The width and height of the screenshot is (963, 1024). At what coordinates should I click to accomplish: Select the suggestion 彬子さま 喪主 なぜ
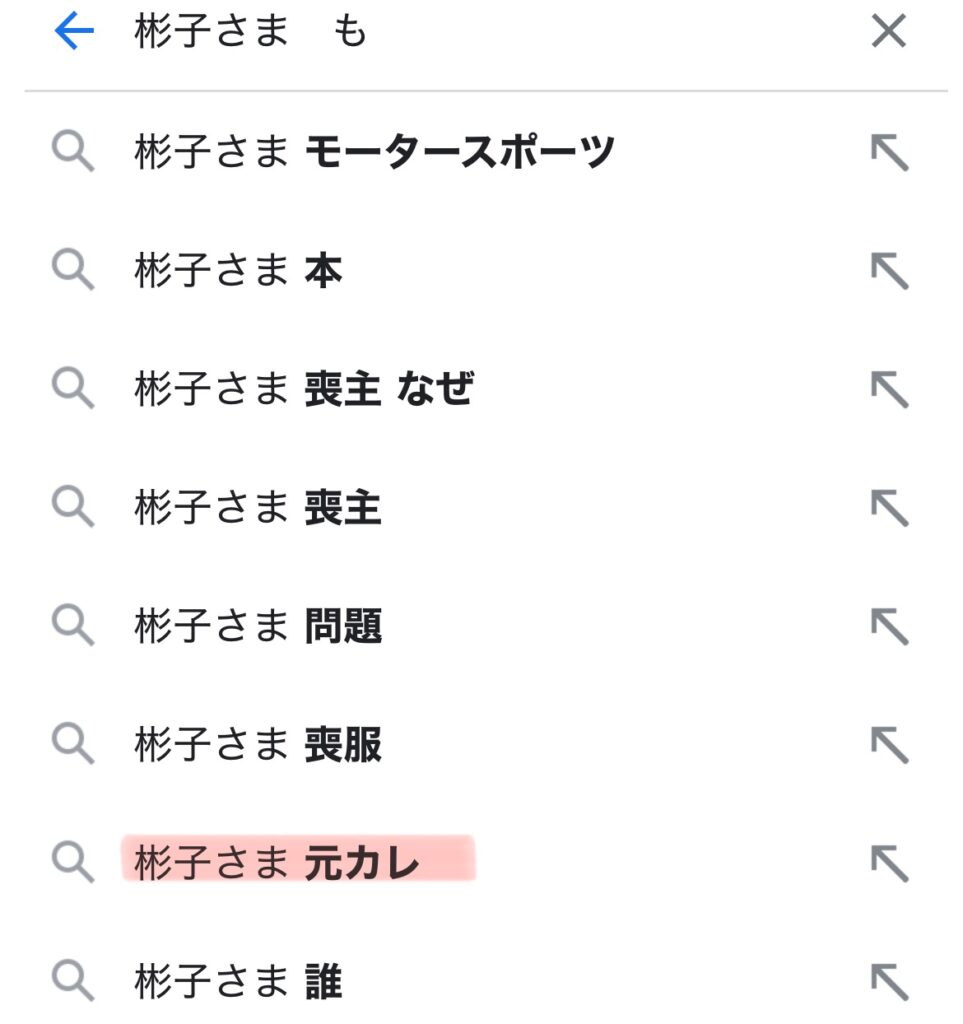click(300, 389)
